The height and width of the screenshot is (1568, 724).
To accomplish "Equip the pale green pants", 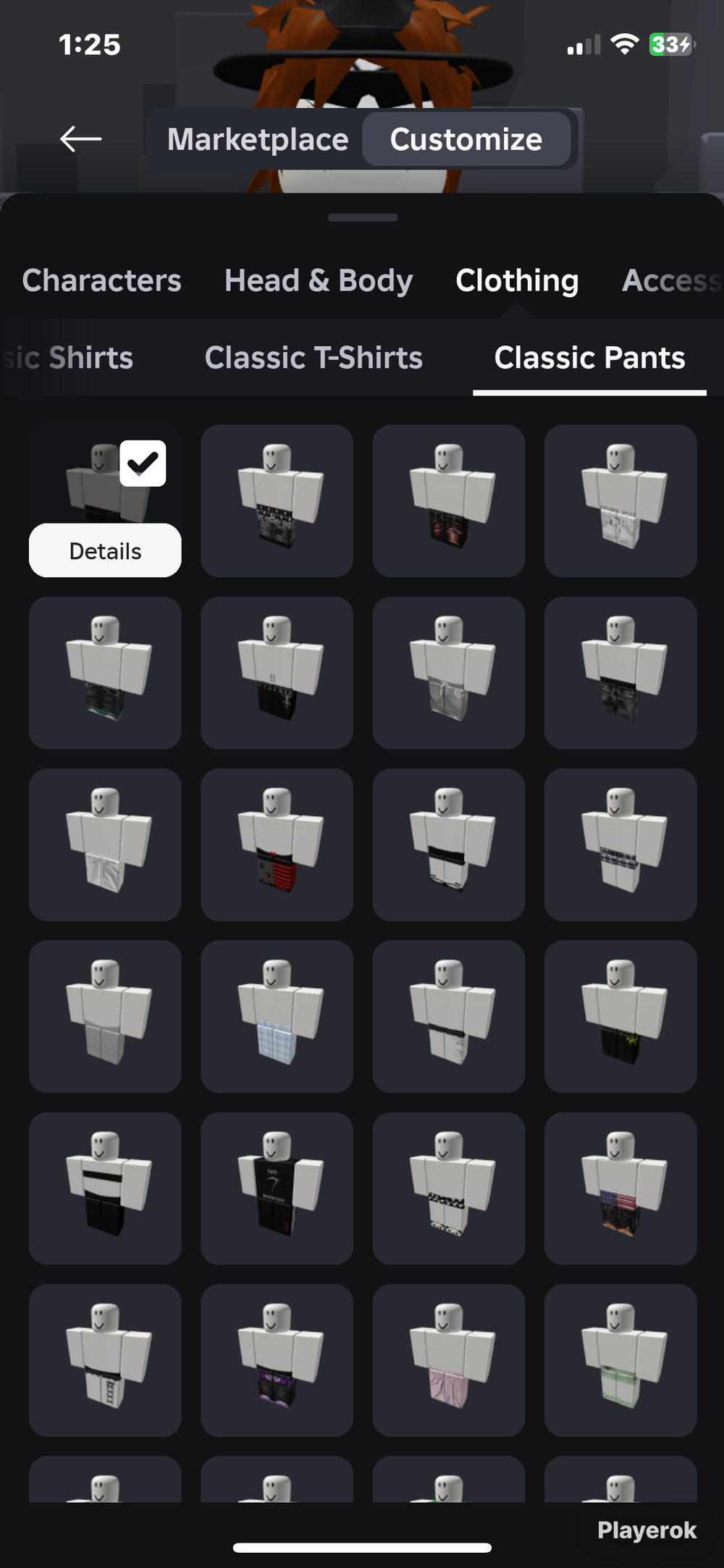I will [620, 1360].
